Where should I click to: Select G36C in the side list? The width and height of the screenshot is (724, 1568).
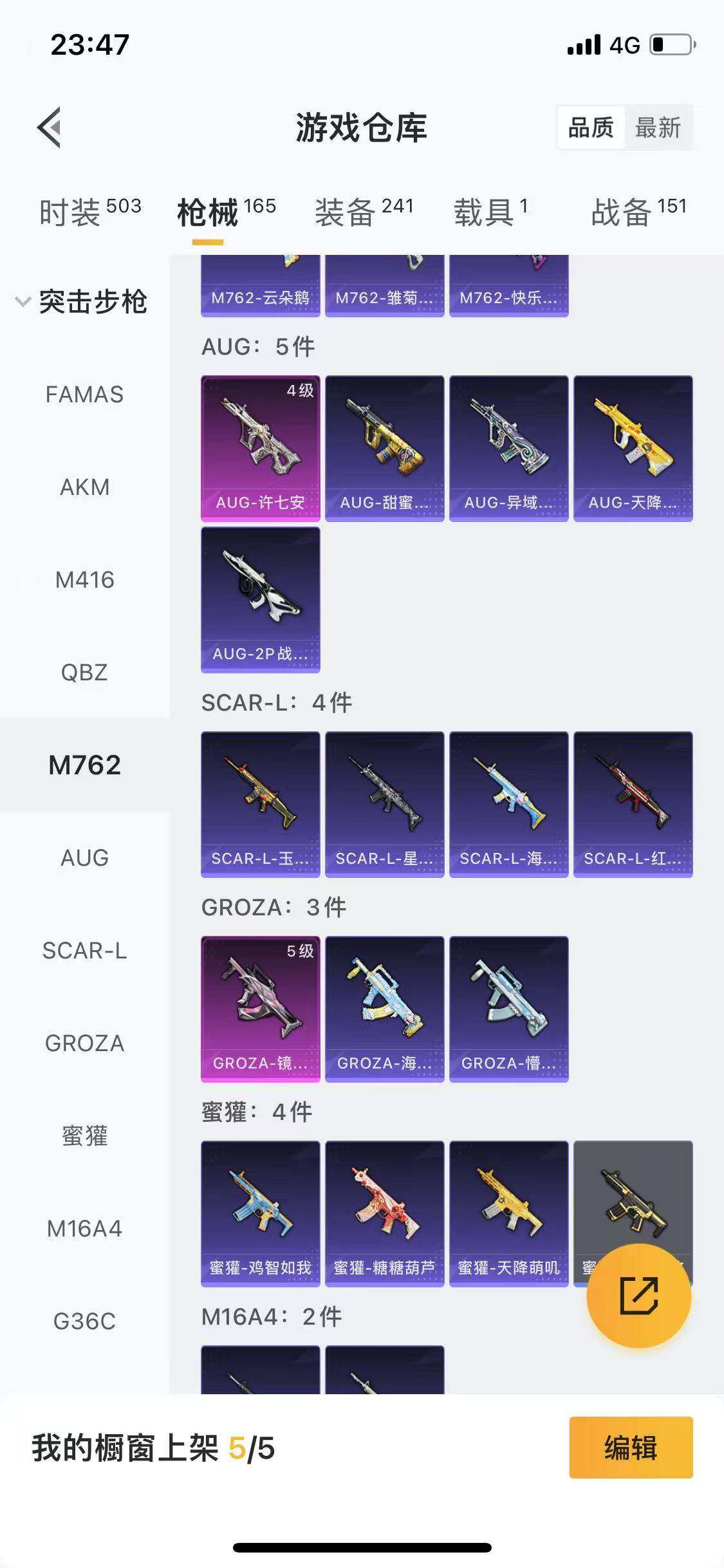tap(84, 1321)
